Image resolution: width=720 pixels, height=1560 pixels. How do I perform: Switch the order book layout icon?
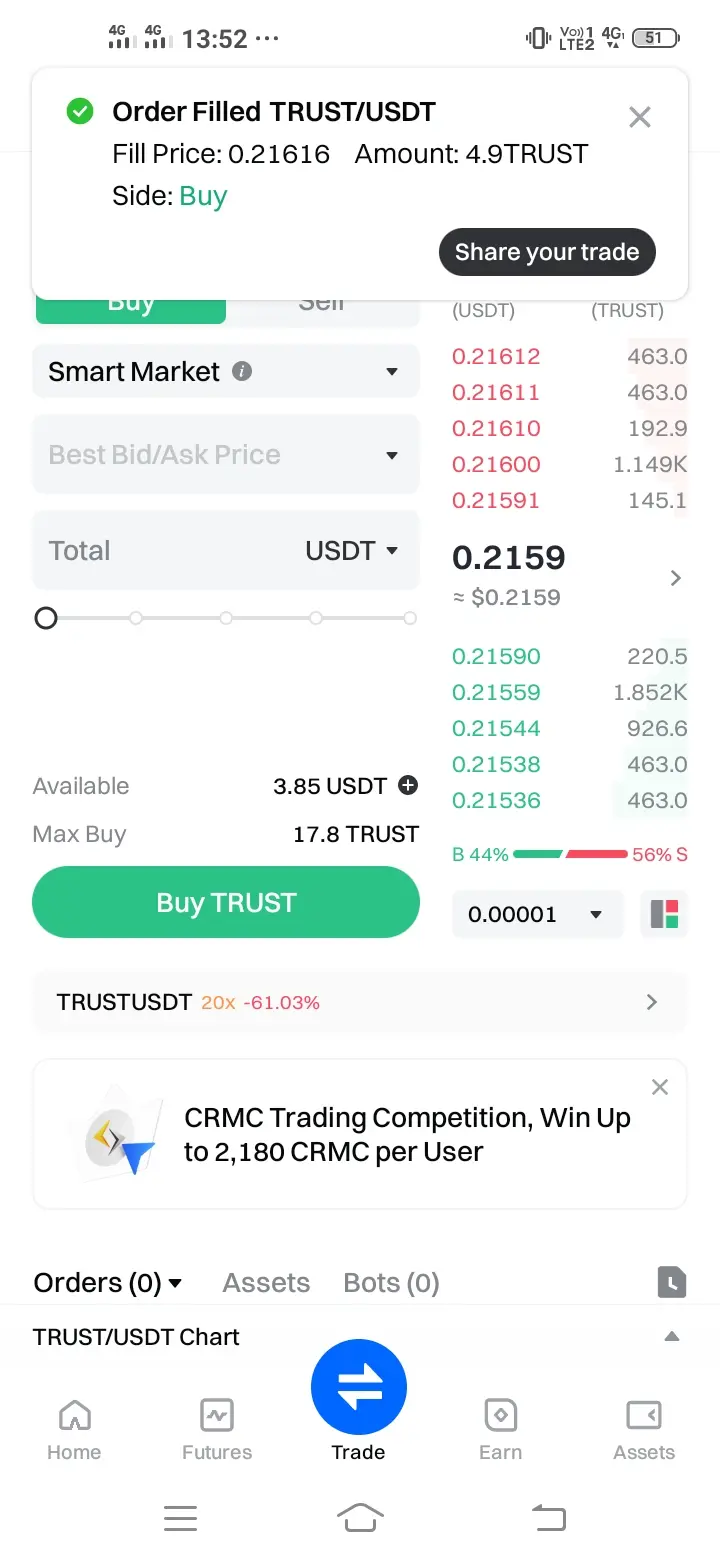pyautogui.click(x=664, y=914)
